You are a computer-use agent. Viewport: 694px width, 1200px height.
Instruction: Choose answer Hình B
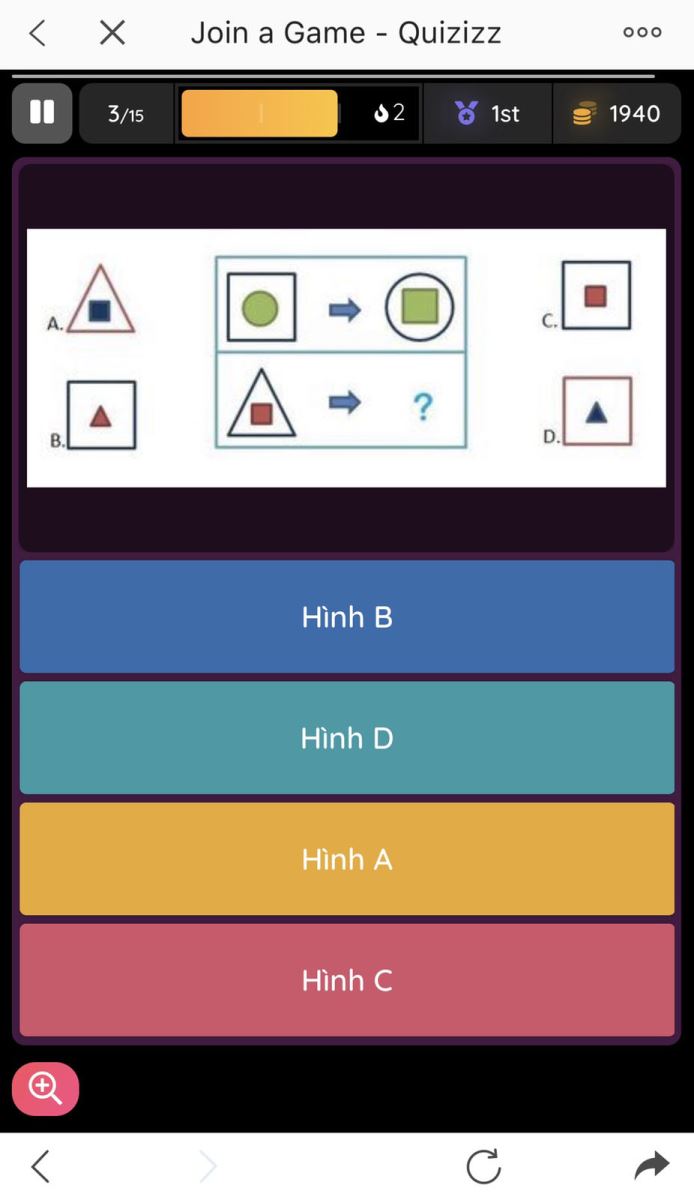click(x=347, y=617)
